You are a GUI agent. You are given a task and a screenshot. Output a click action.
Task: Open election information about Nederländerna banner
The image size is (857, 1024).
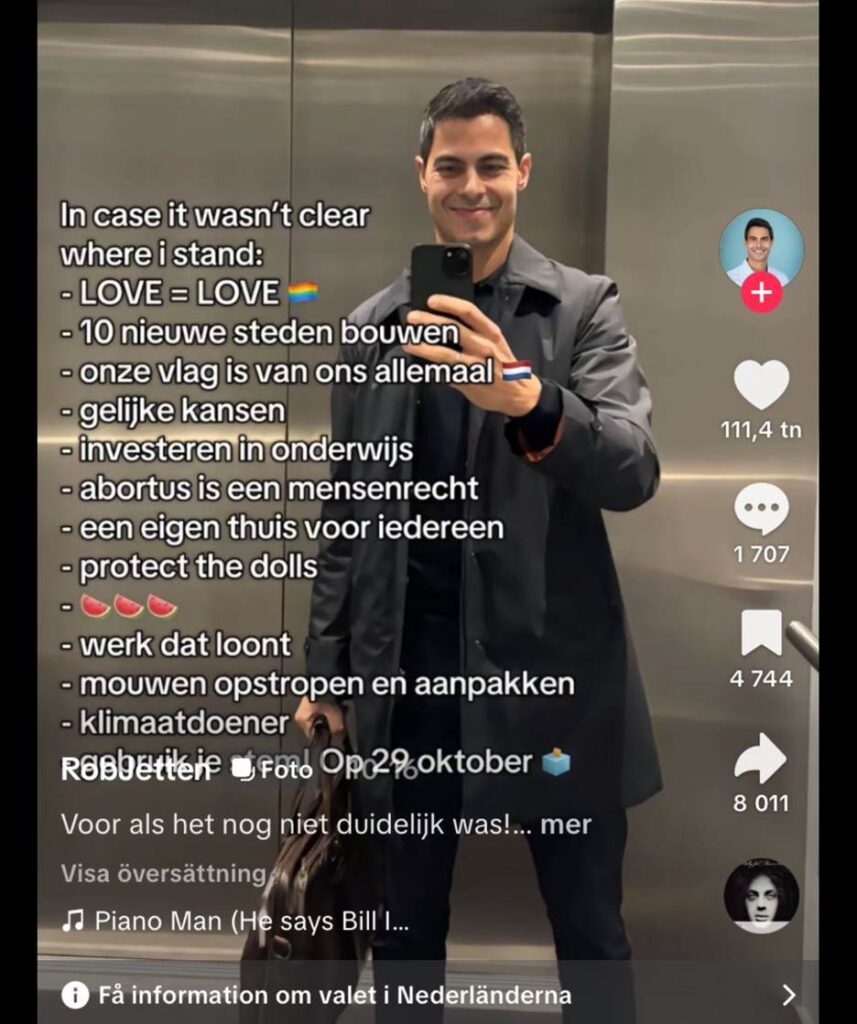(428, 995)
